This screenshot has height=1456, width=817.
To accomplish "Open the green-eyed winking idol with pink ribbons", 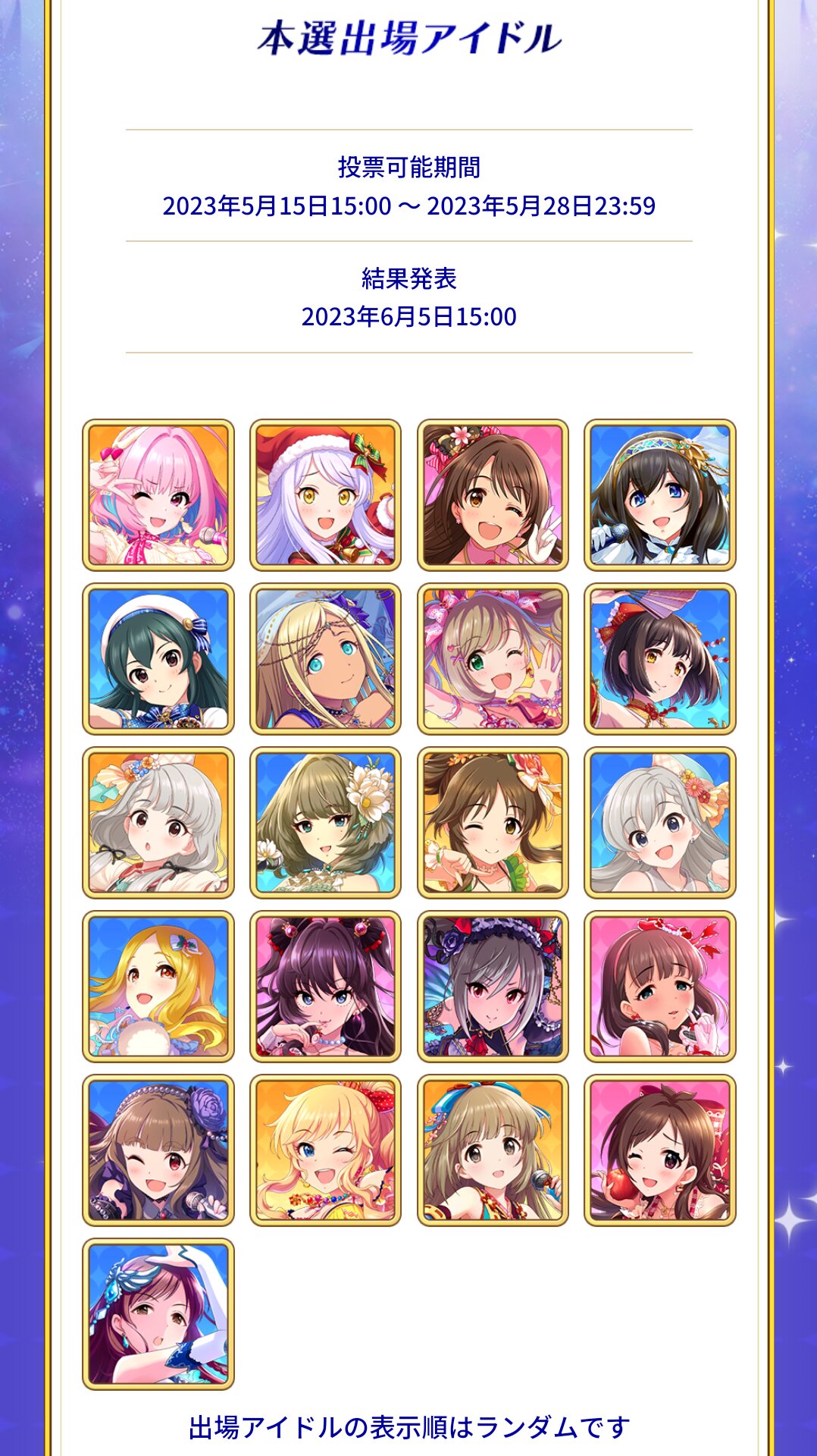I will [x=493, y=658].
